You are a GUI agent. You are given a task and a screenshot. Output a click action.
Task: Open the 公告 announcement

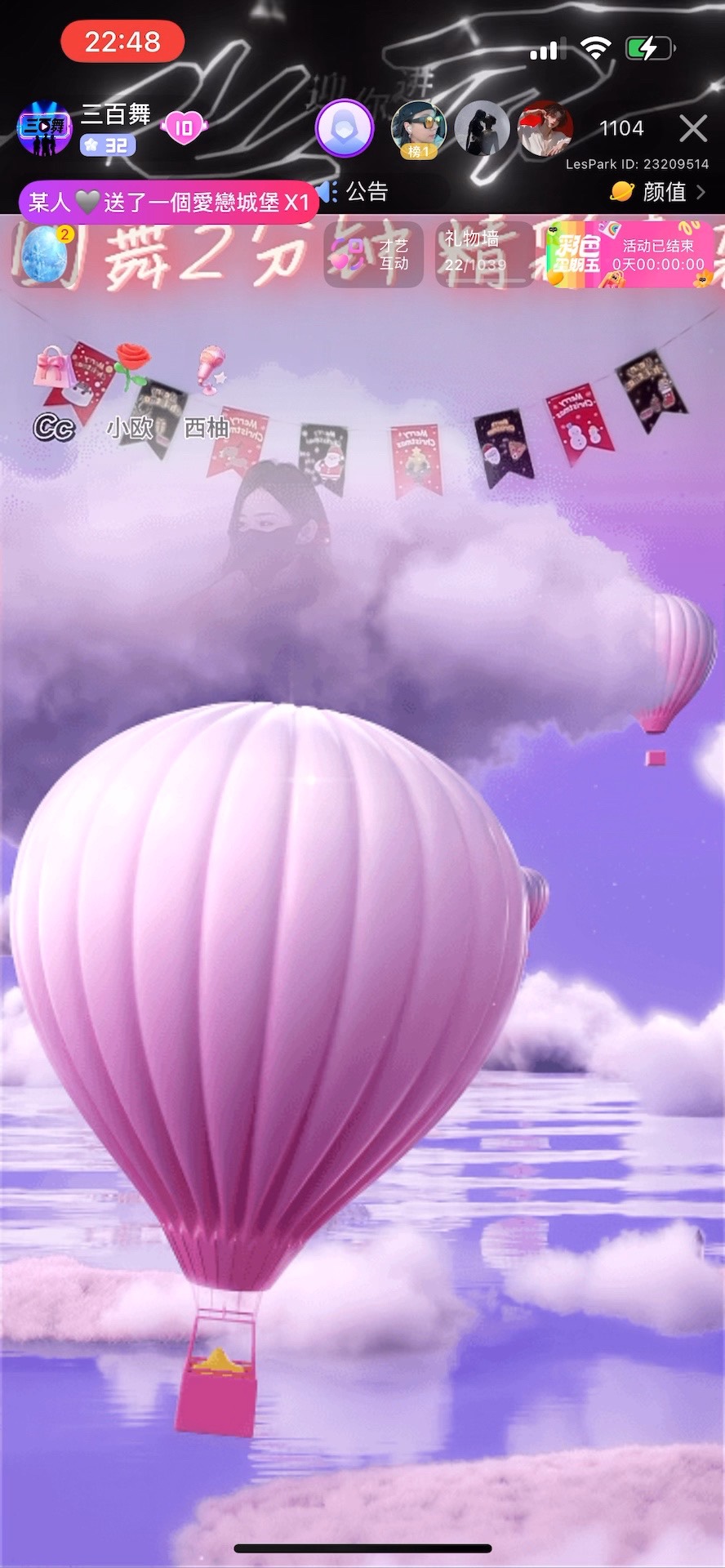[356, 192]
